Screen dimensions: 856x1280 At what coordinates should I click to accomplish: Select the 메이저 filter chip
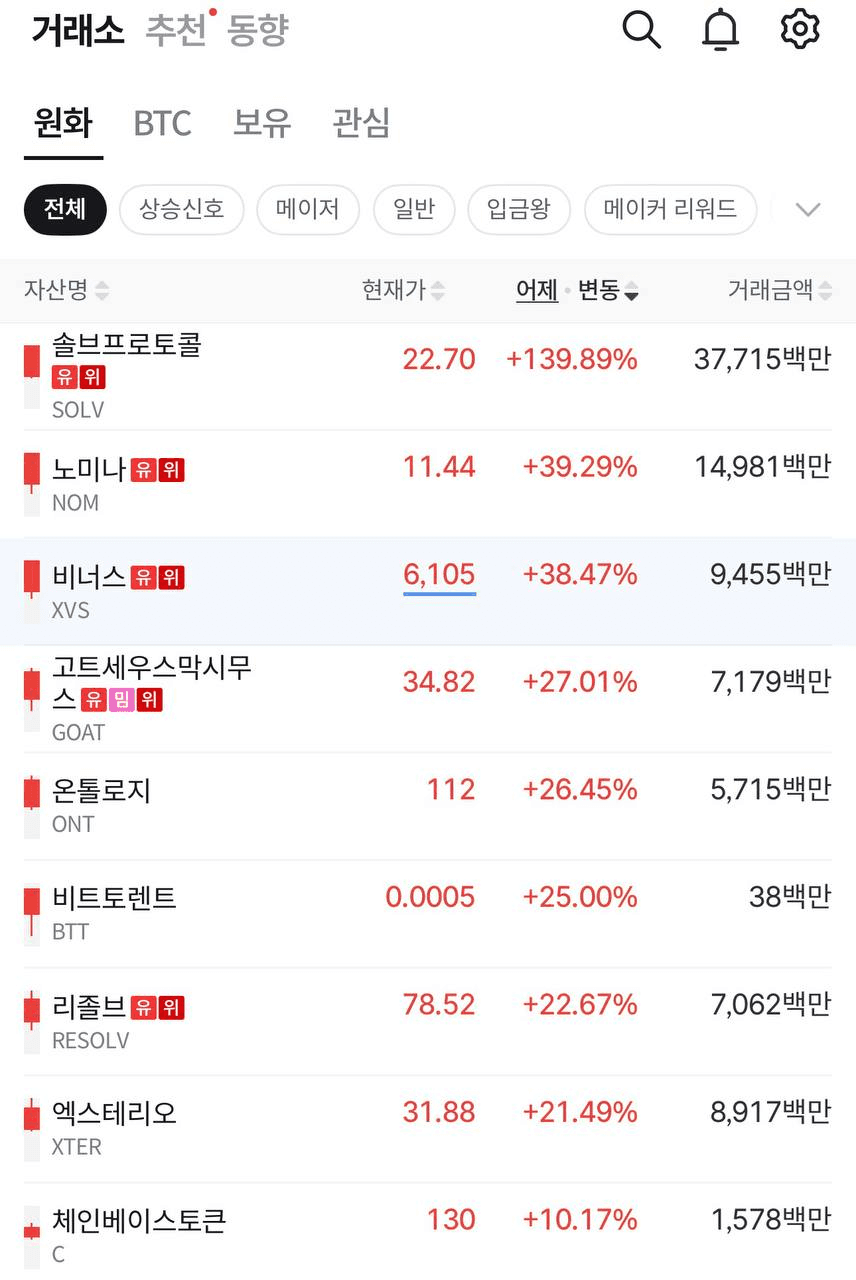(307, 210)
